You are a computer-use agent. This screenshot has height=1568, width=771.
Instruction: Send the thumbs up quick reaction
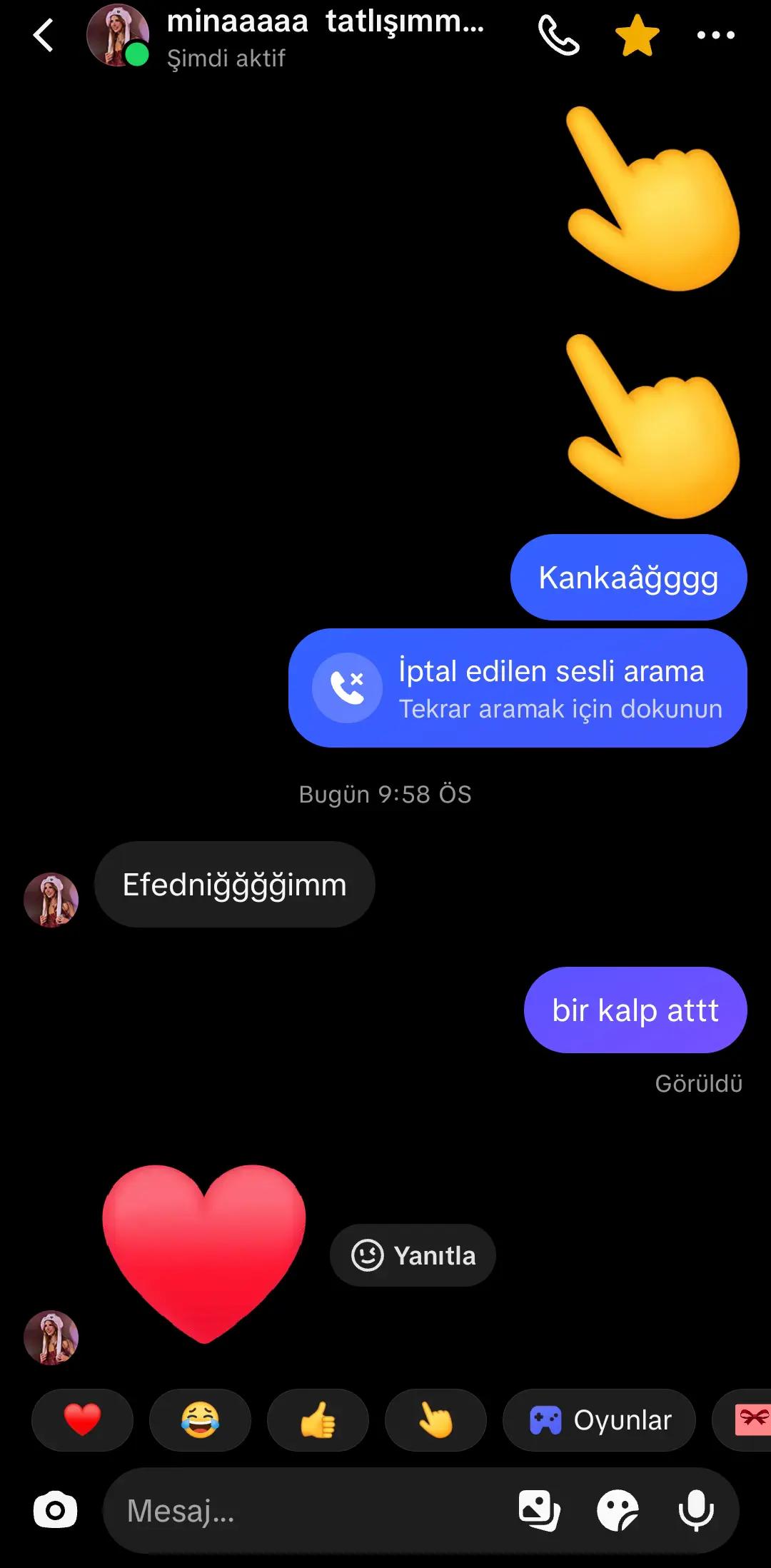tap(318, 1419)
